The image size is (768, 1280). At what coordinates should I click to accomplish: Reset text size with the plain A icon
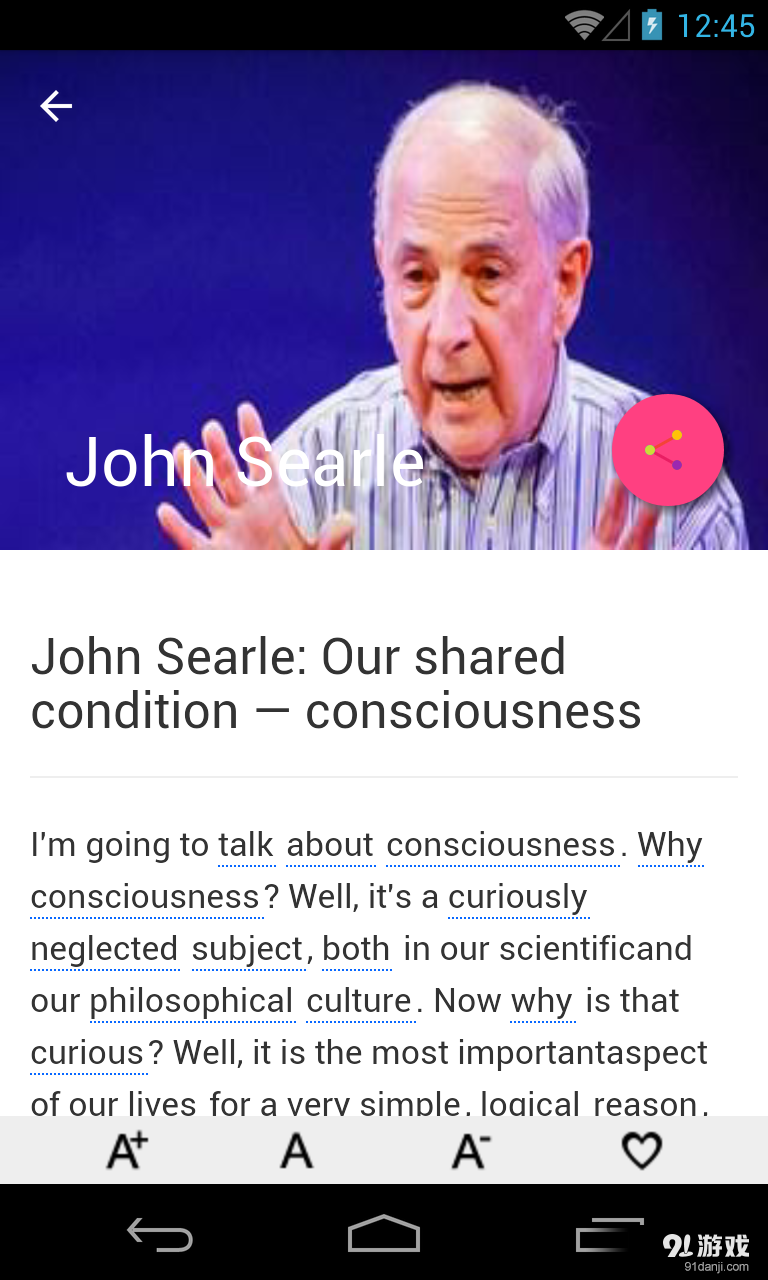click(x=296, y=1151)
